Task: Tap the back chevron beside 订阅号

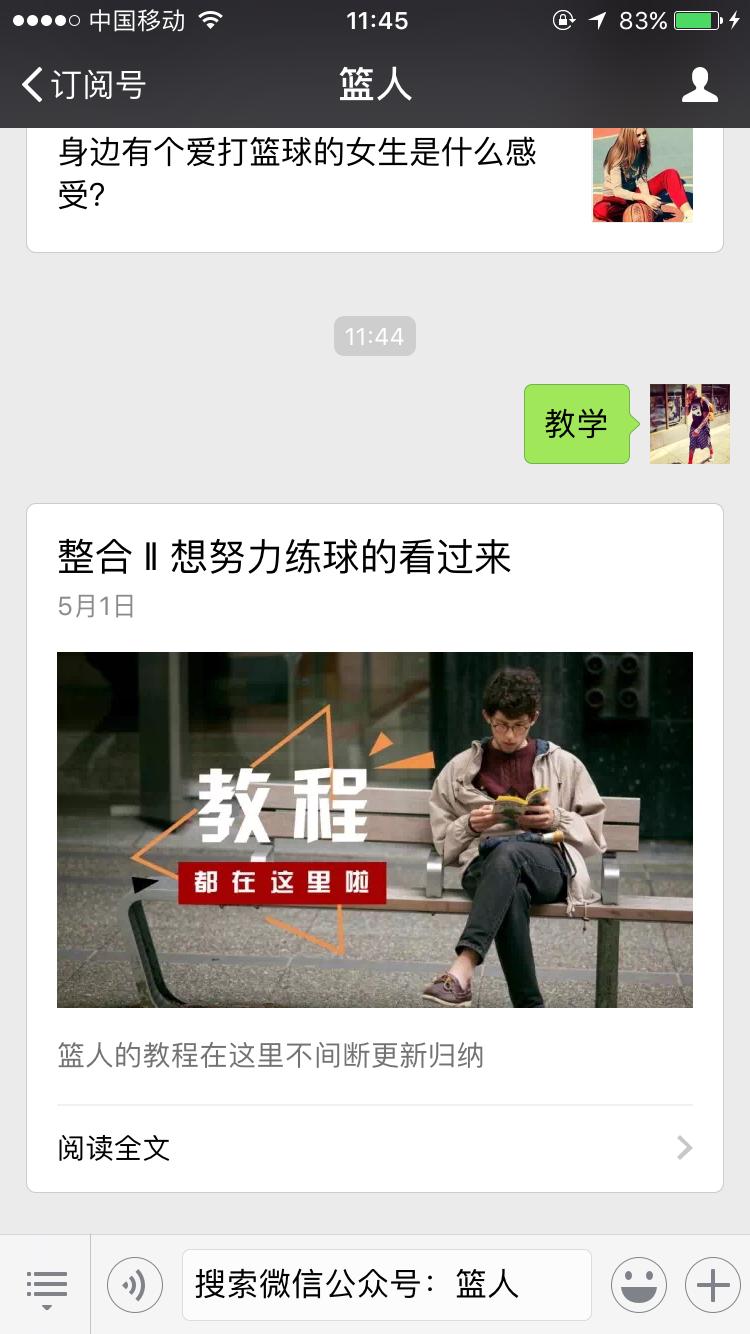Action: pyautogui.click(x=33, y=85)
